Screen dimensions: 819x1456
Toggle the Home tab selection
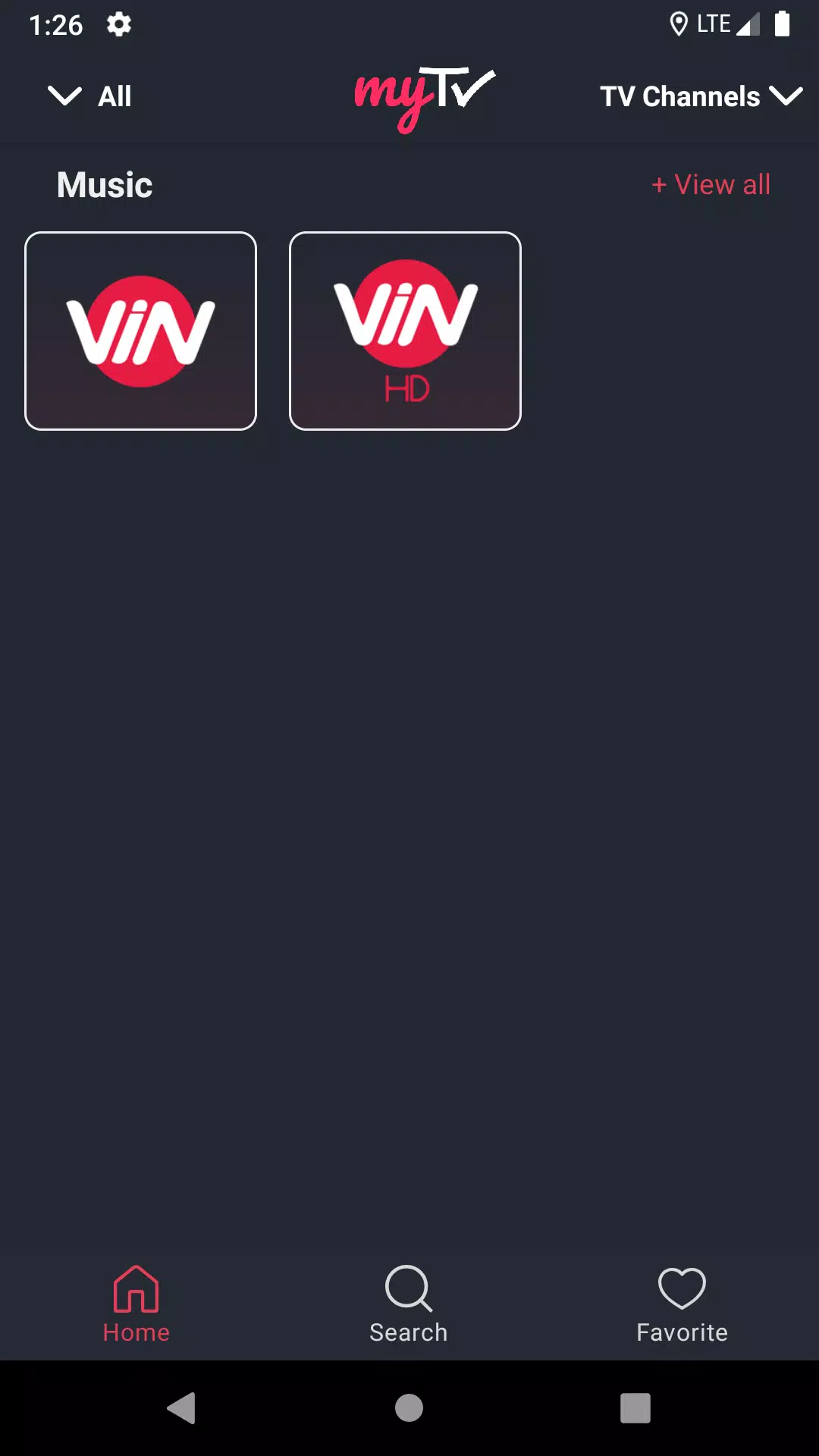(136, 1304)
